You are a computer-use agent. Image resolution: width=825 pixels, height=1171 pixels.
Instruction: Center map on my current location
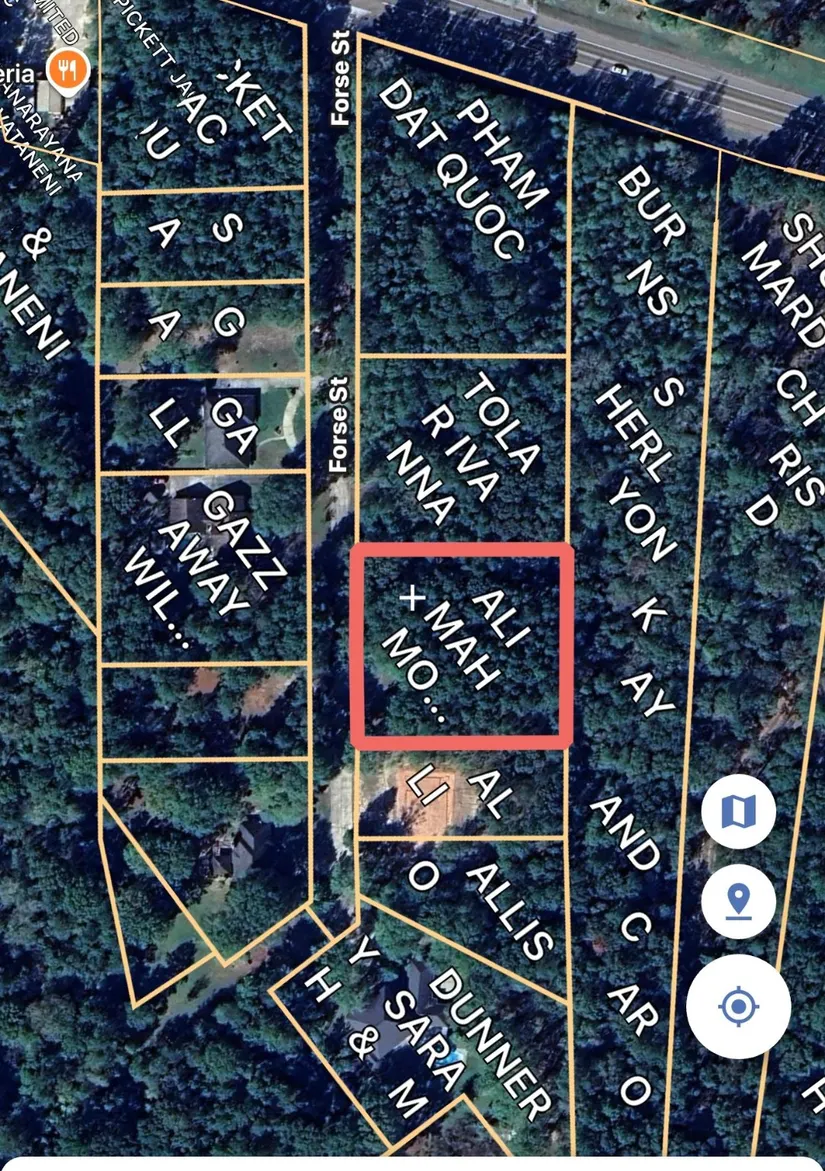point(738,1006)
